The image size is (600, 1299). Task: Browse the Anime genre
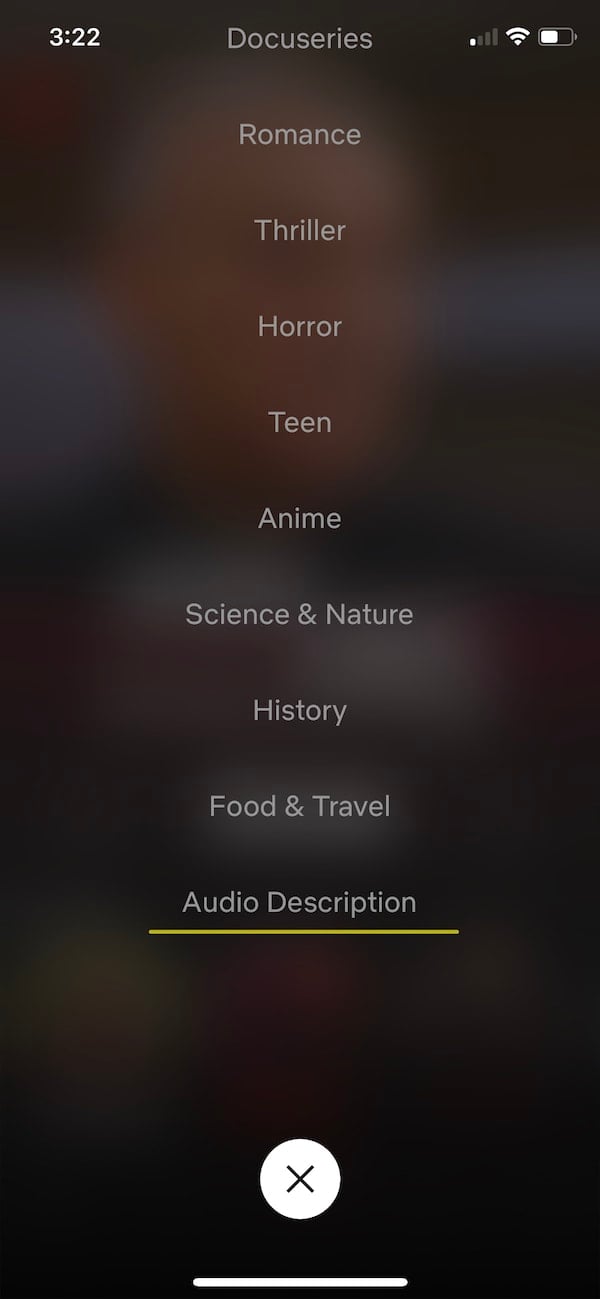pyautogui.click(x=299, y=519)
